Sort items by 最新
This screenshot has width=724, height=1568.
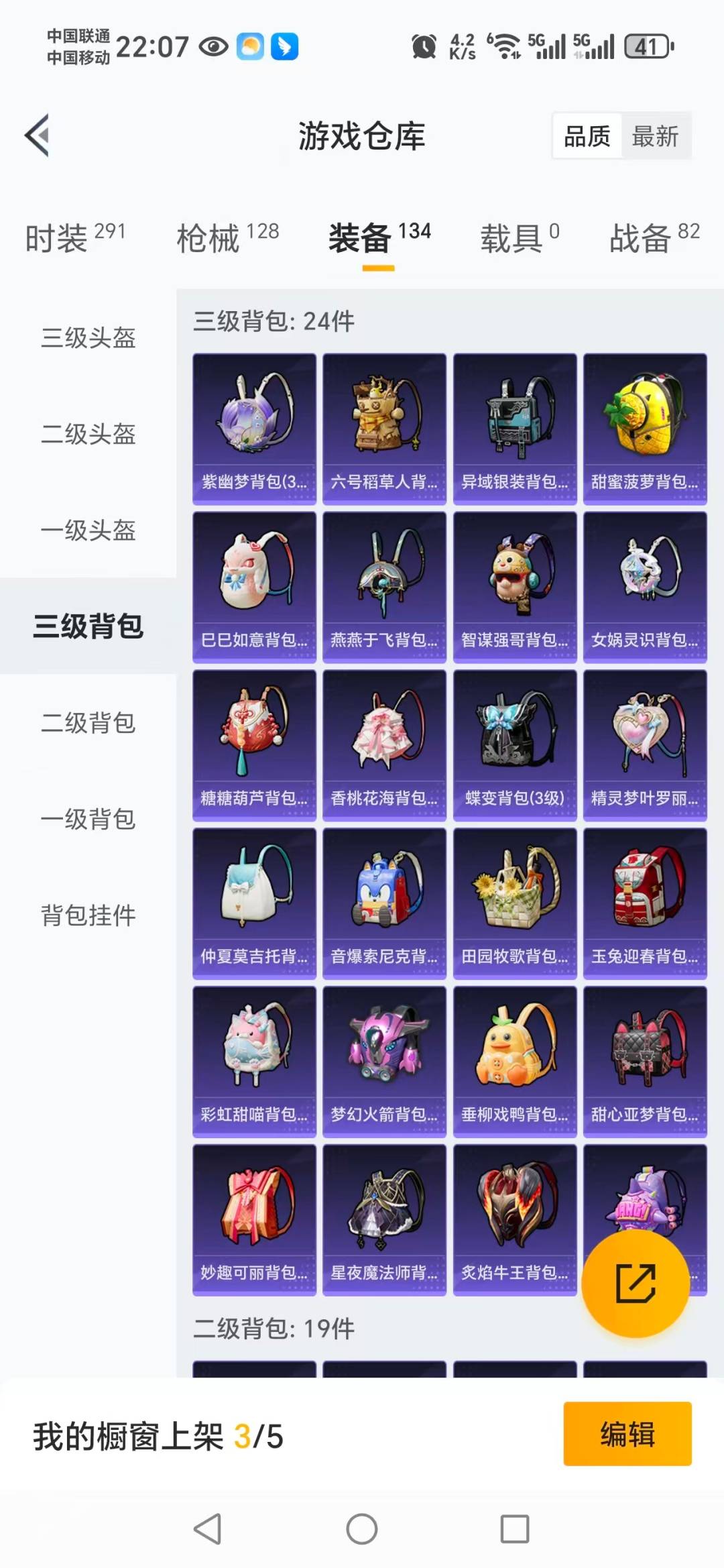(655, 136)
